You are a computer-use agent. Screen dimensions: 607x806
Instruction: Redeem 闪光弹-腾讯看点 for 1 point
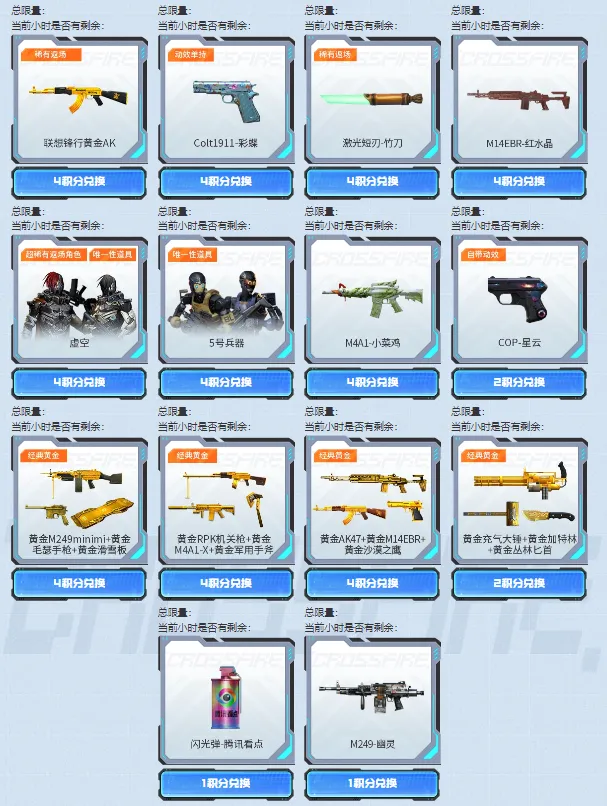226,783
